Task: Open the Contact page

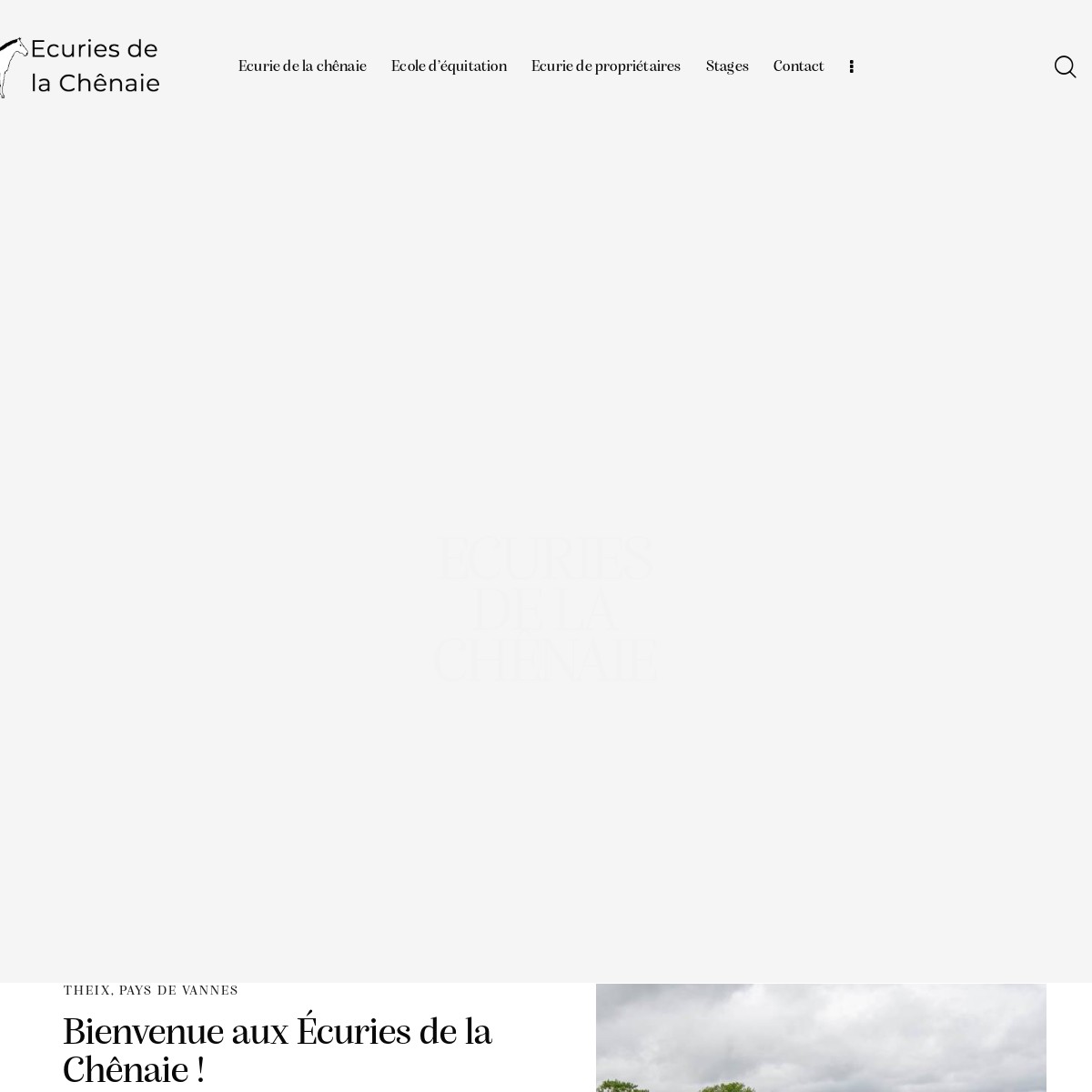Action: [798, 66]
